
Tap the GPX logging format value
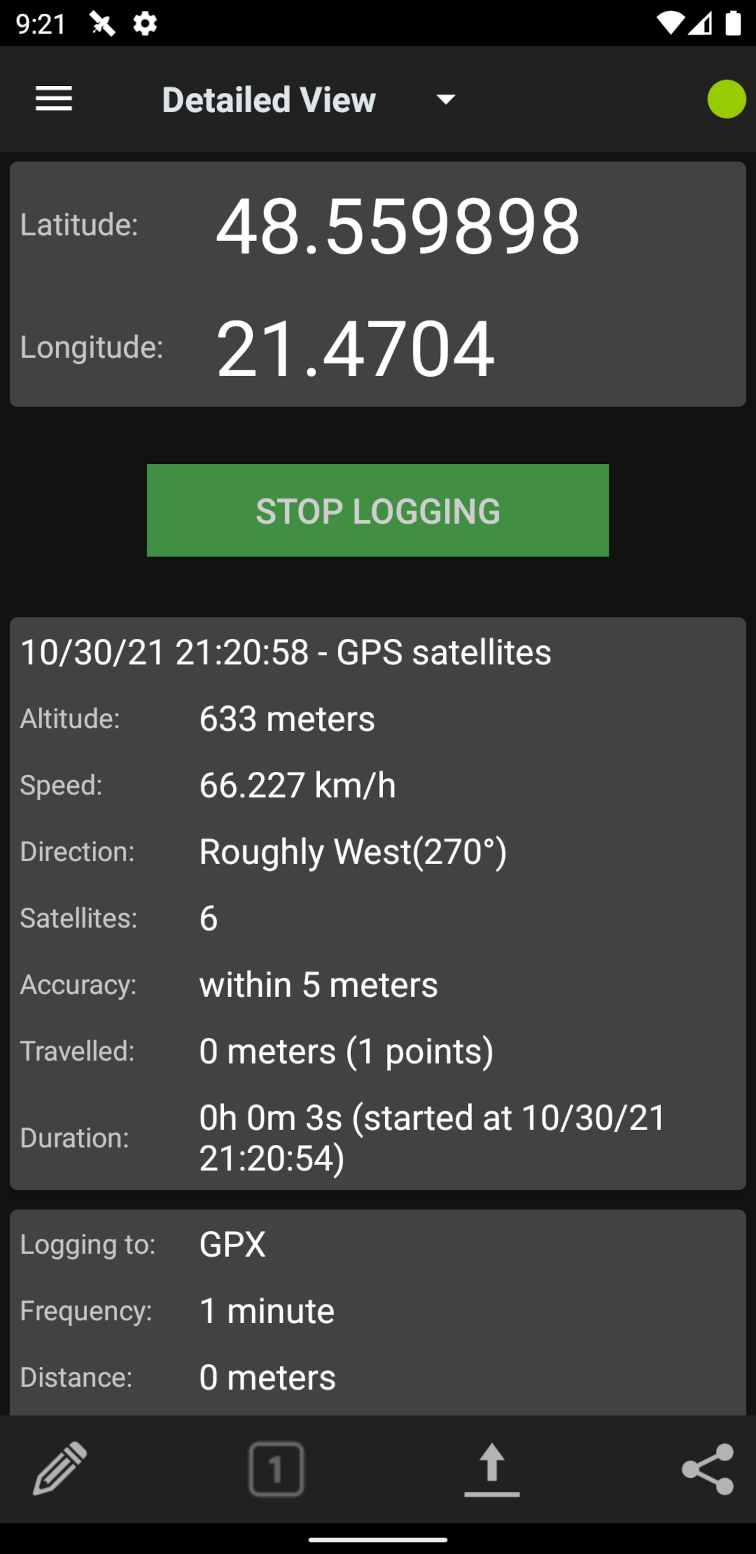tap(232, 1244)
